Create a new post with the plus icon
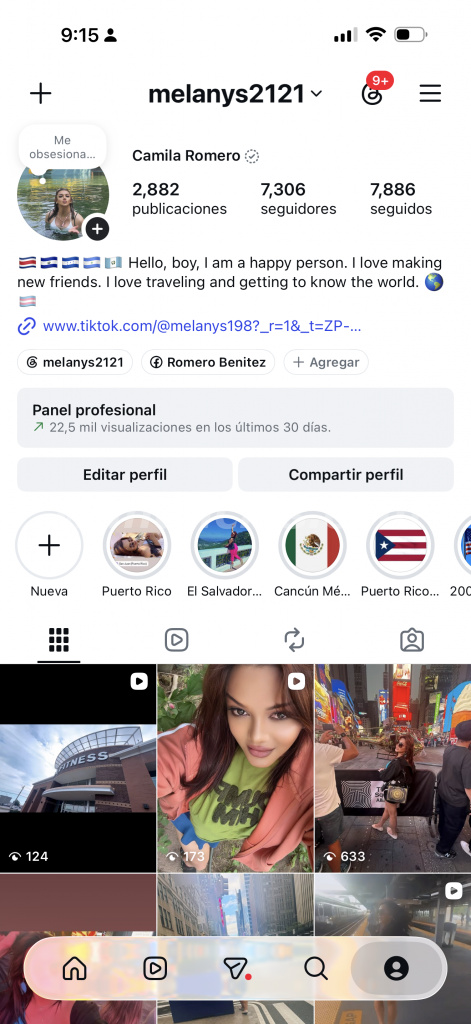The image size is (471, 1024). [x=41, y=93]
